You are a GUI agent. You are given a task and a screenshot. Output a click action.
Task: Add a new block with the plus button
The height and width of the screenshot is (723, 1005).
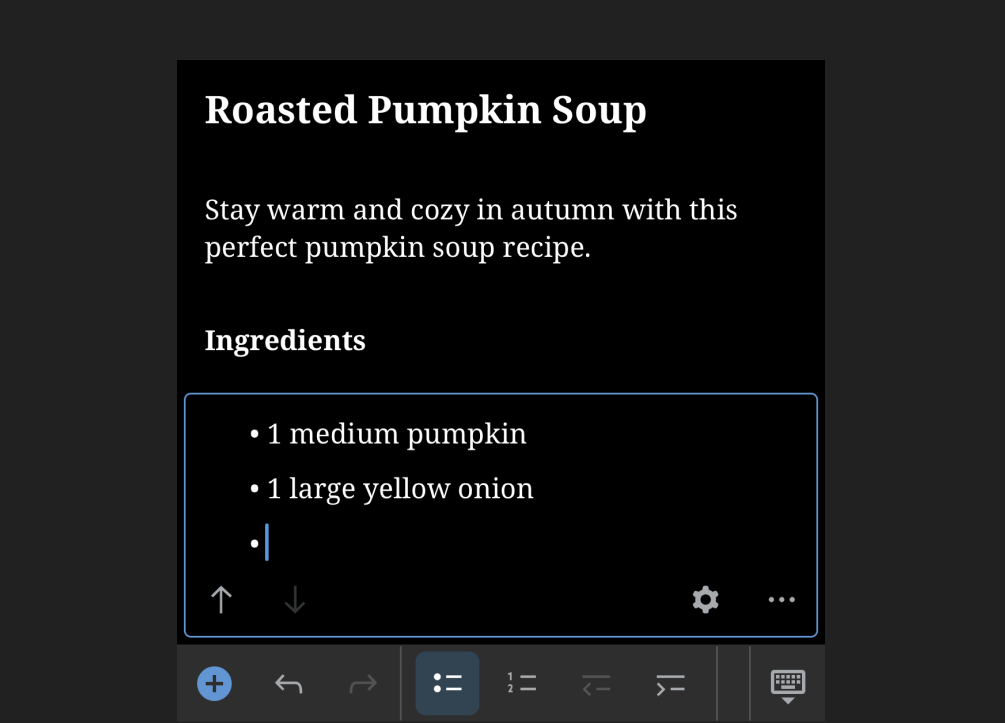coord(214,684)
